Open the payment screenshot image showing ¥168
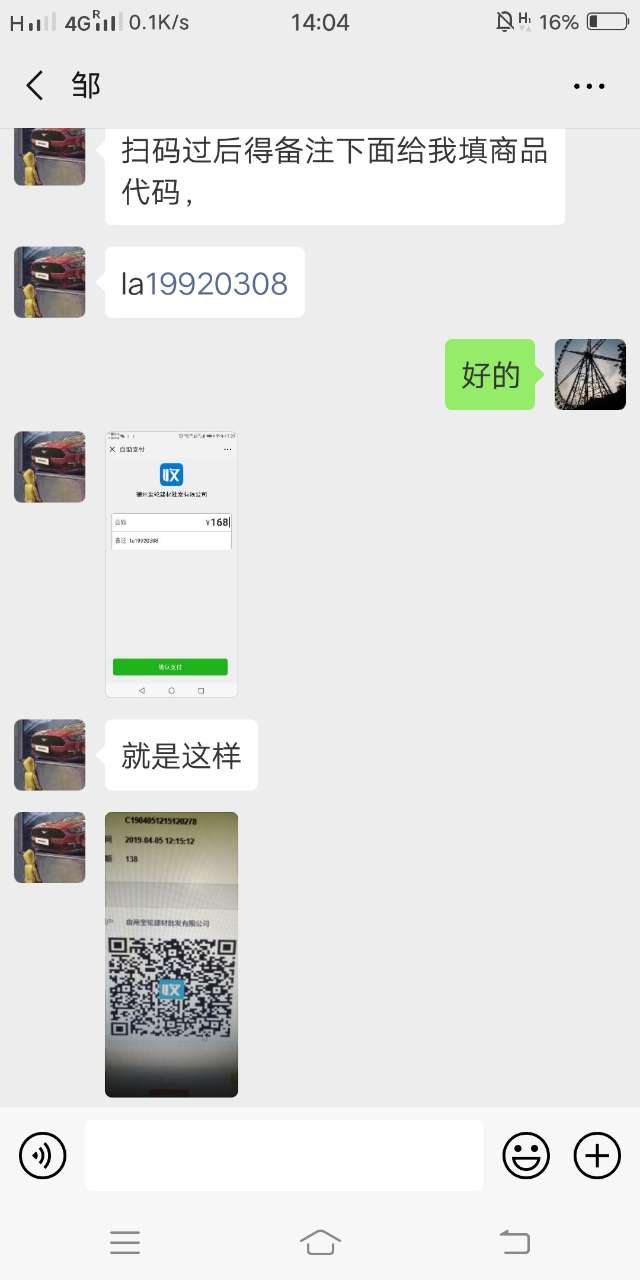This screenshot has width=640, height=1280. (x=171, y=564)
